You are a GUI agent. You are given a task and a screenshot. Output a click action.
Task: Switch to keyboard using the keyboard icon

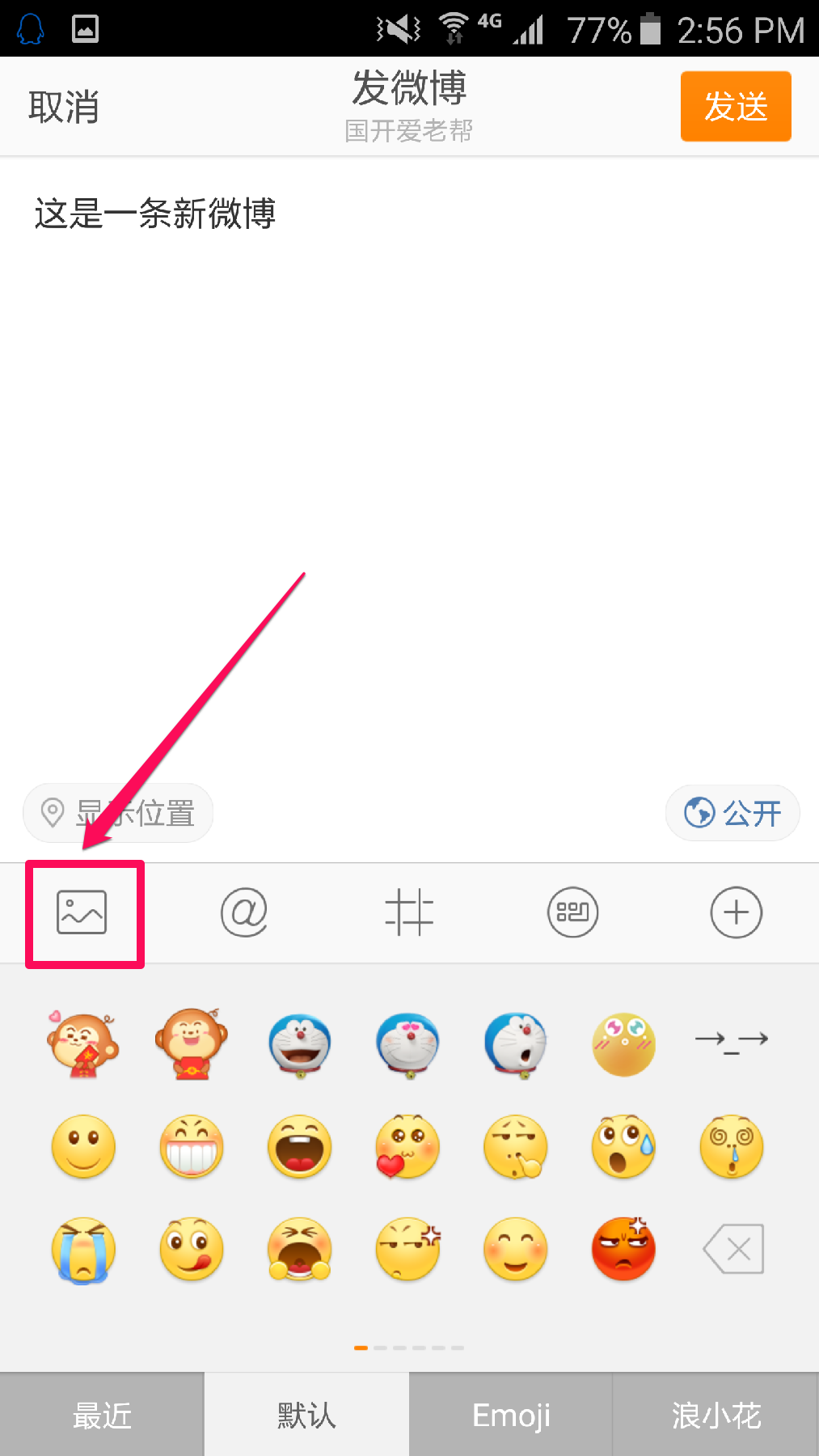tap(572, 912)
